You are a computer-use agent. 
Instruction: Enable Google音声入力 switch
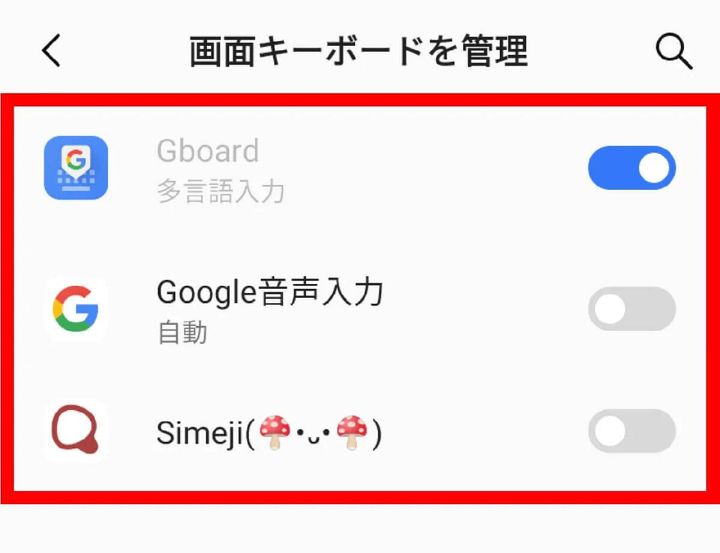632,309
